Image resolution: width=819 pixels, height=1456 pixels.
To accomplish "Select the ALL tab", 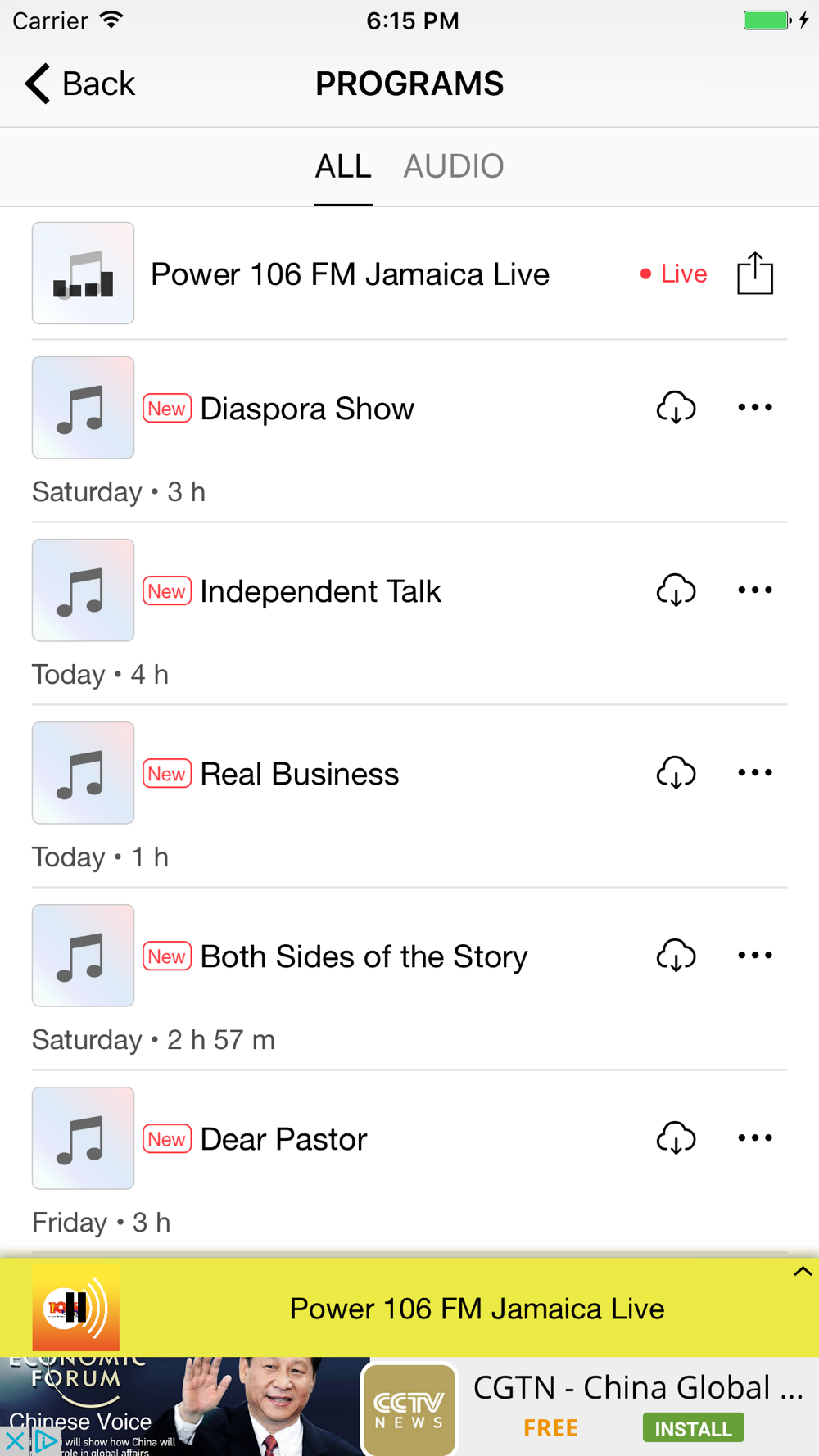I will coord(343,166).
